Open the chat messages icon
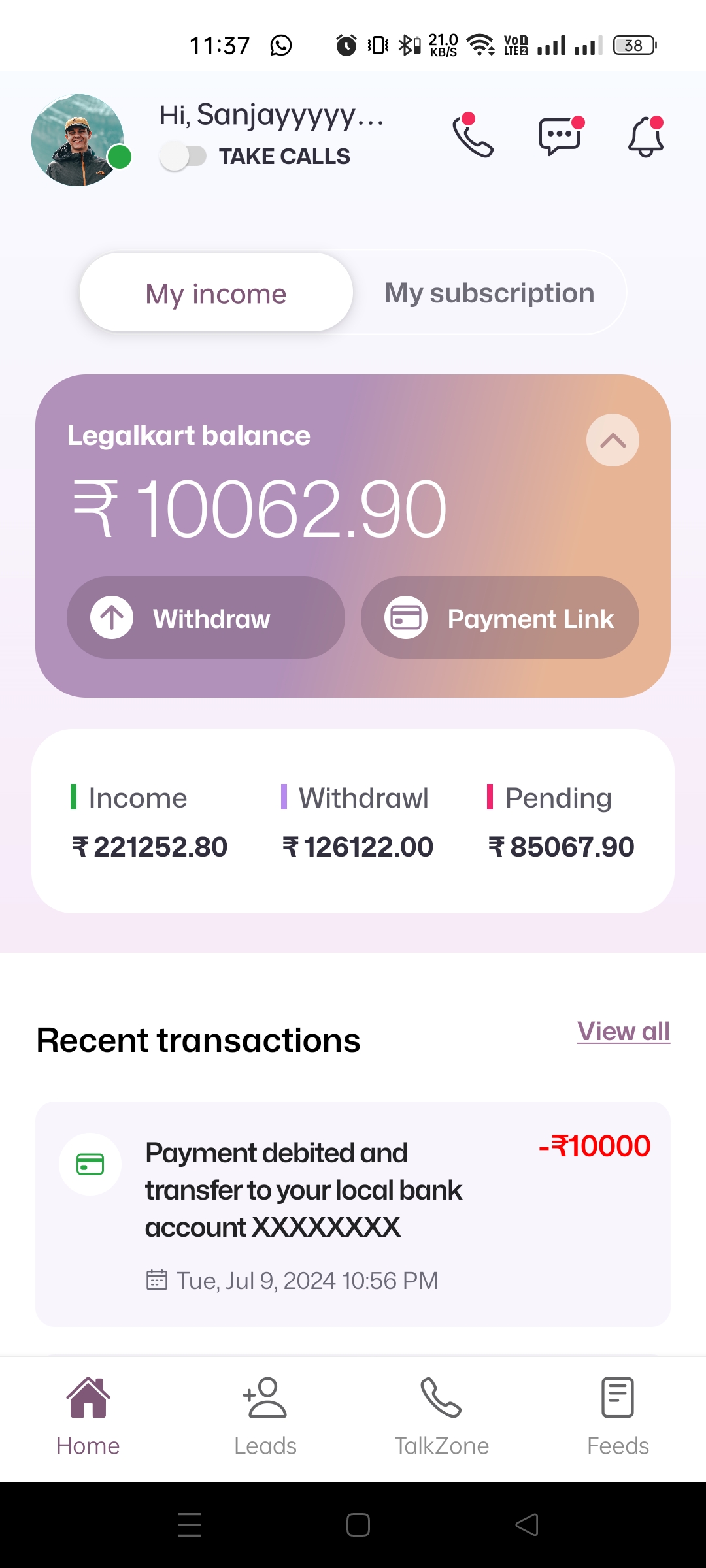The height and width of the screenshot is (1568, 706). 560,136
